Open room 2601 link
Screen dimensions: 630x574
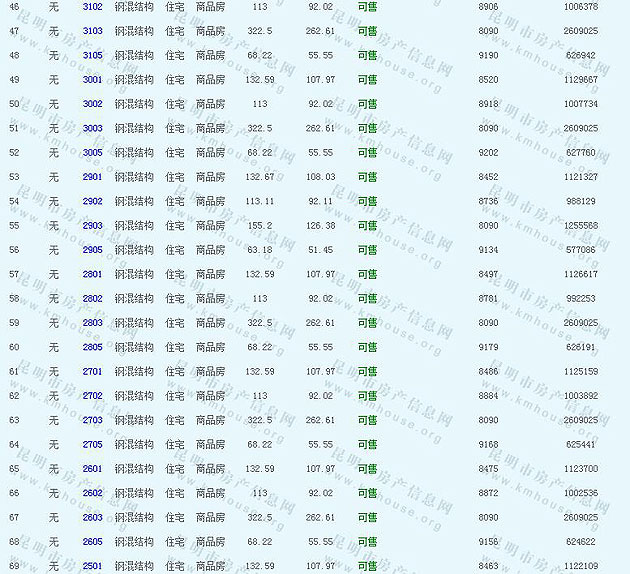tap(92, 469)
